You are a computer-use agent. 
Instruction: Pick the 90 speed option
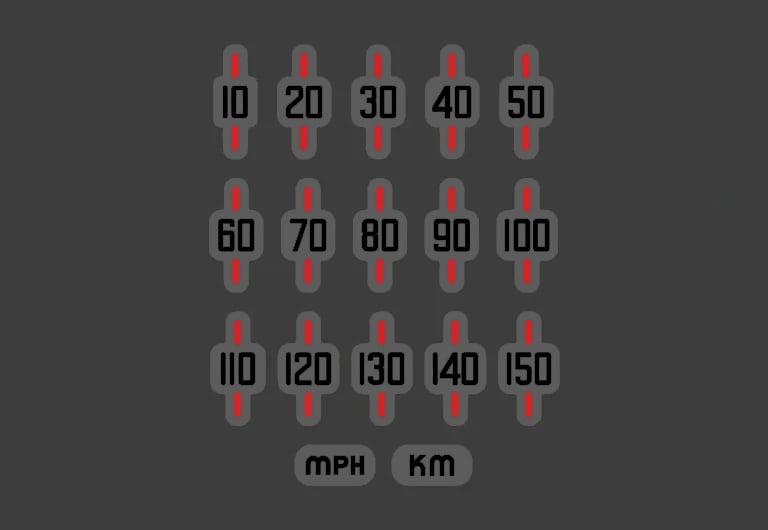(452, 236)
